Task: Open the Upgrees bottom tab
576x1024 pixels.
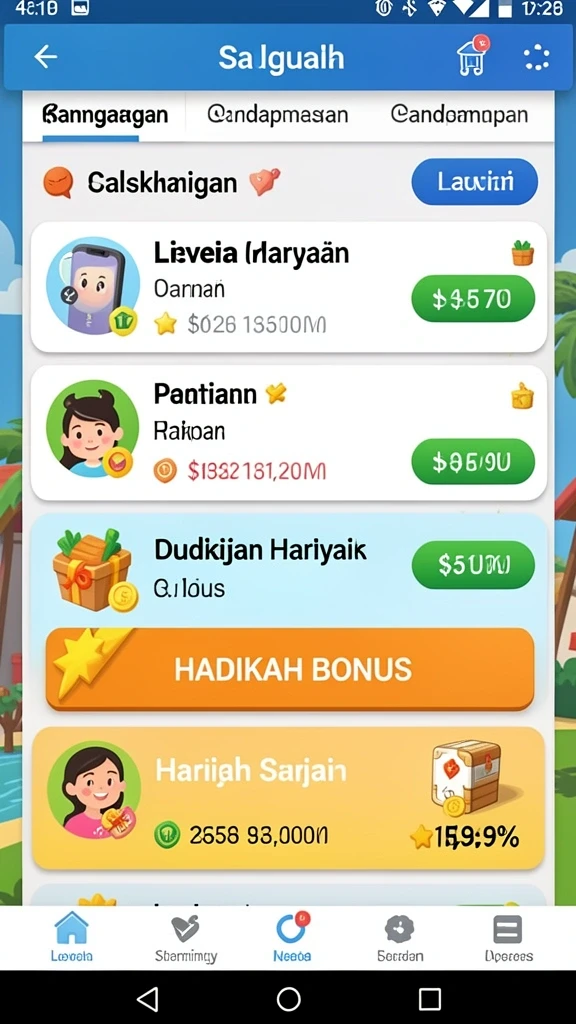Action: click(x=508, y=938)
